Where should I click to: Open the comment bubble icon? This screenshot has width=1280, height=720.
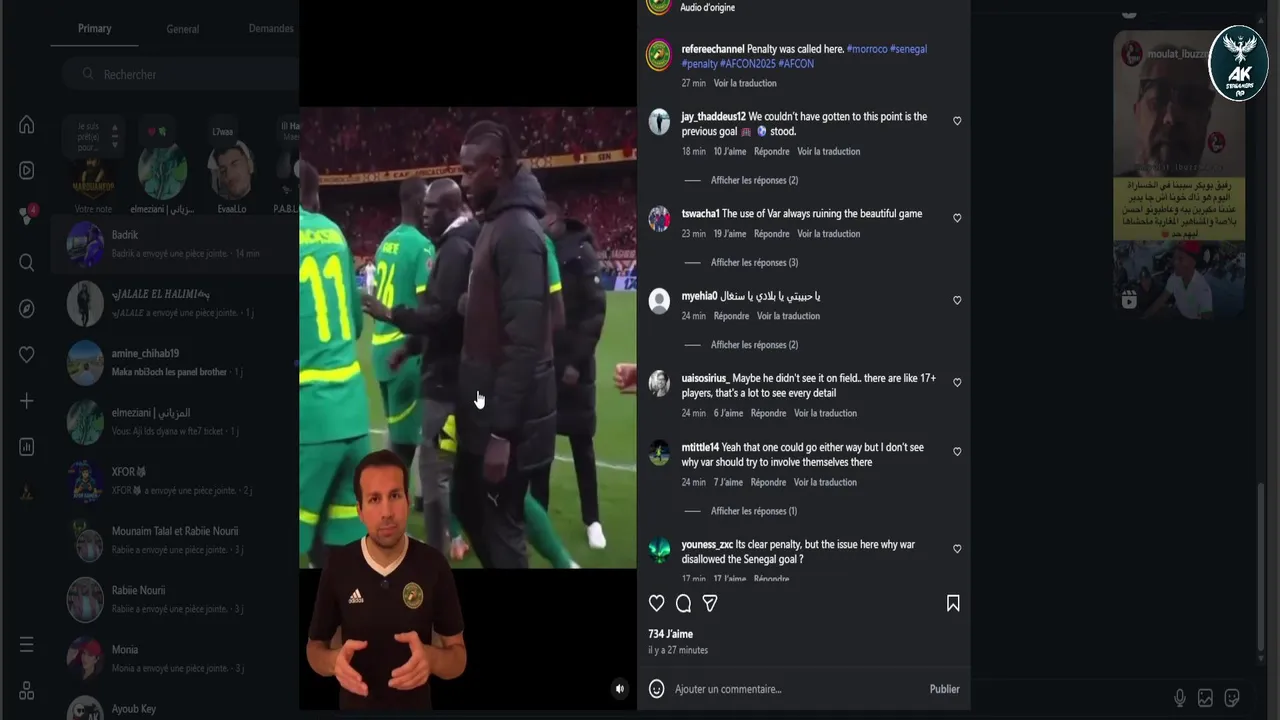coord(683,603)
